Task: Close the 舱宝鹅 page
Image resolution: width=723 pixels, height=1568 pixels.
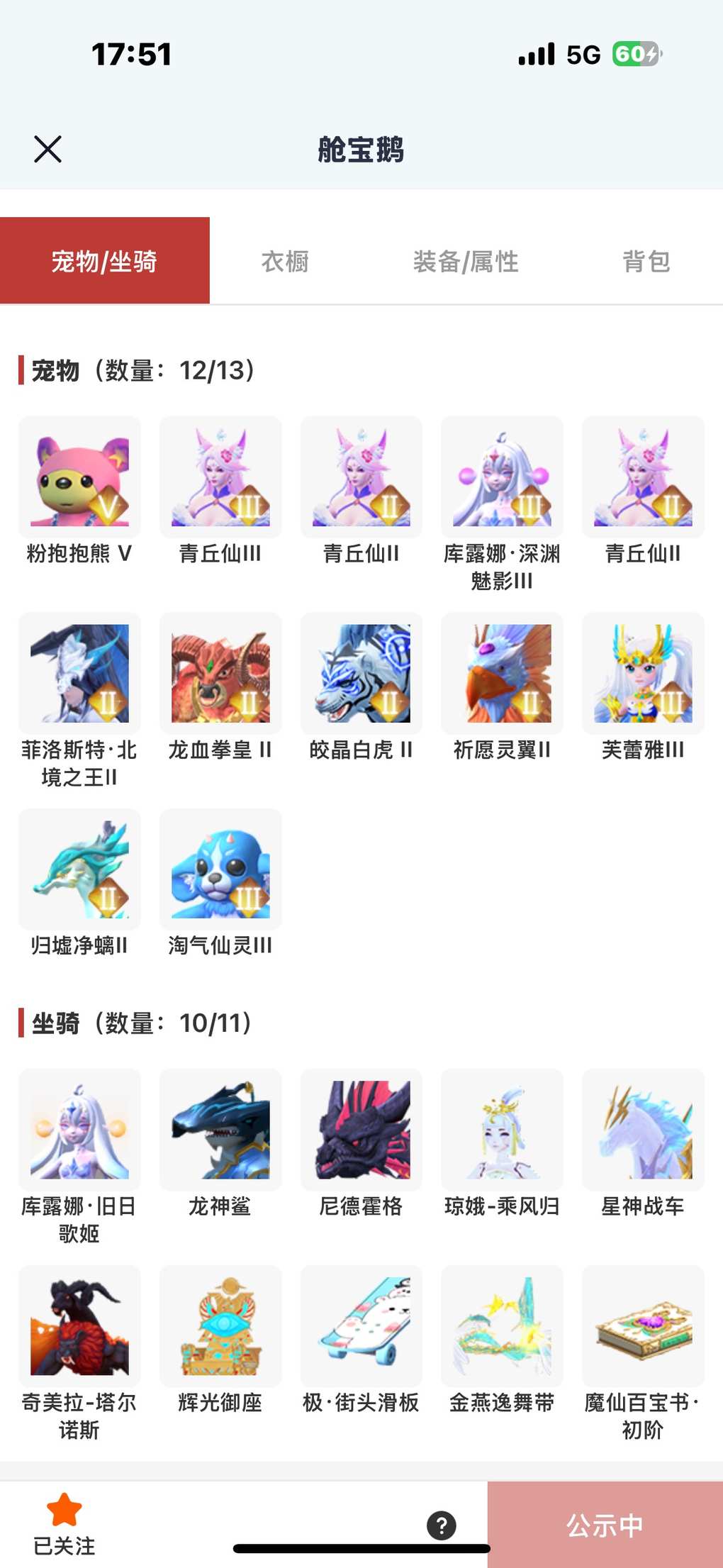Action: click(47, 149)
